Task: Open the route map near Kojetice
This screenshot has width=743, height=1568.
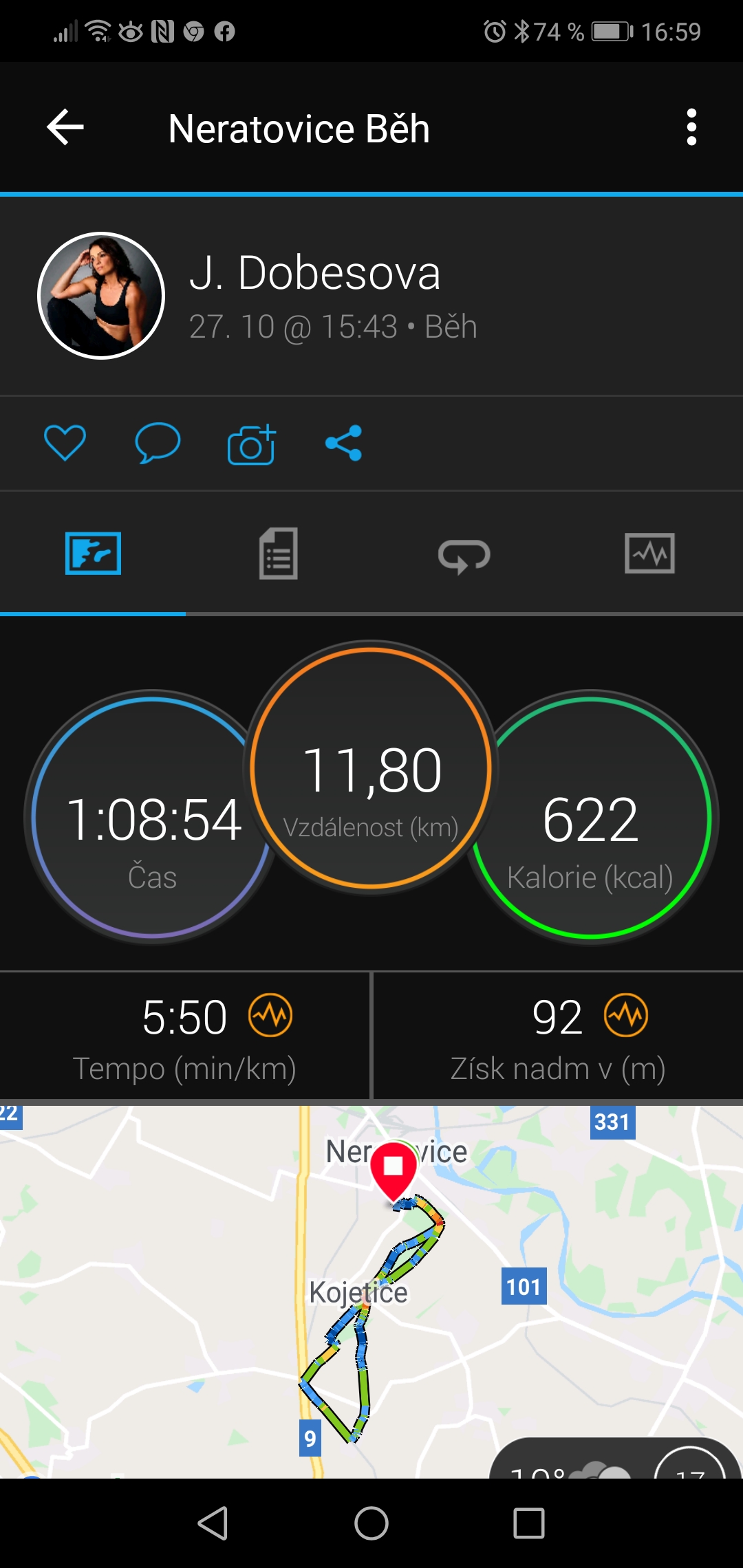Action: pos(371,1292)
